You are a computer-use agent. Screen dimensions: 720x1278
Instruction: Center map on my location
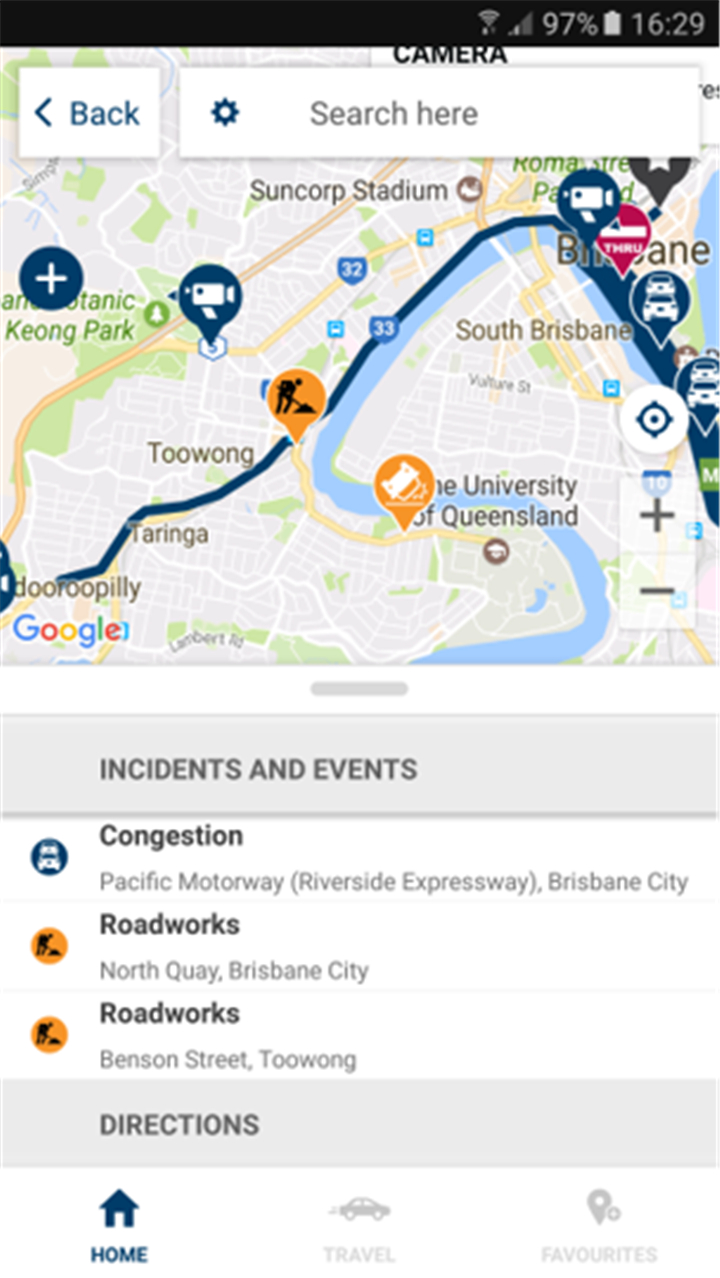click(654, 420)
